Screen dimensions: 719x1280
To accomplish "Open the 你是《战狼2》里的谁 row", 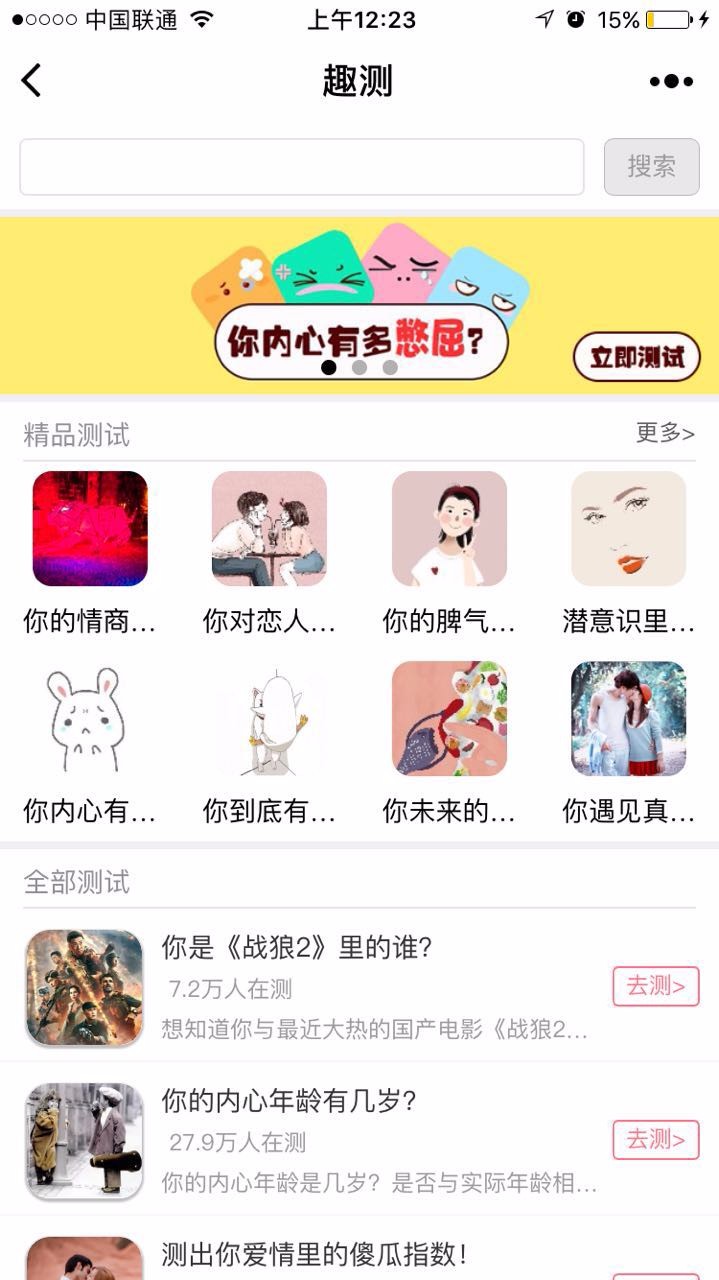I will click(359, 988).
